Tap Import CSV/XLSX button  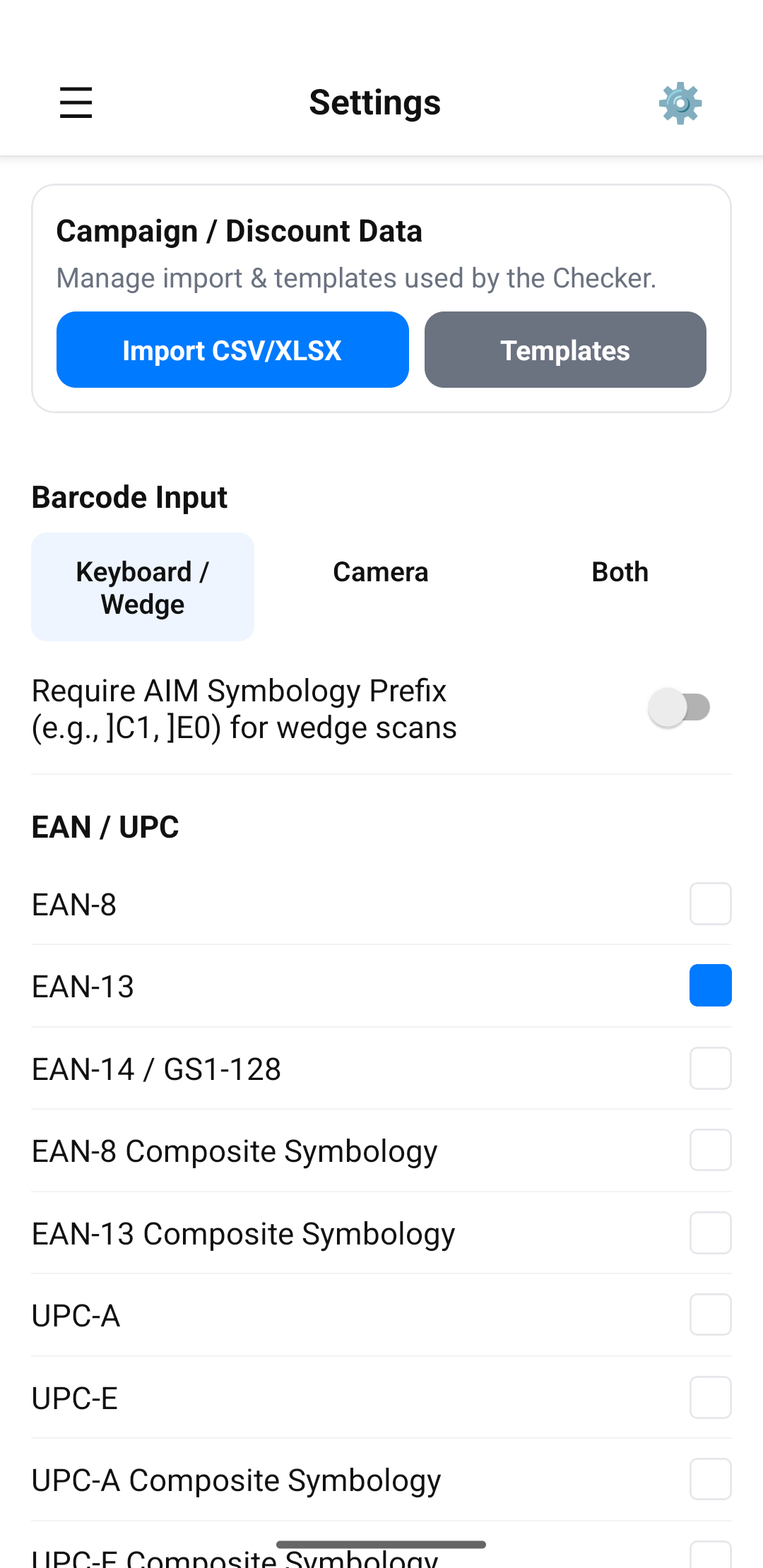(x=232, y=350)
